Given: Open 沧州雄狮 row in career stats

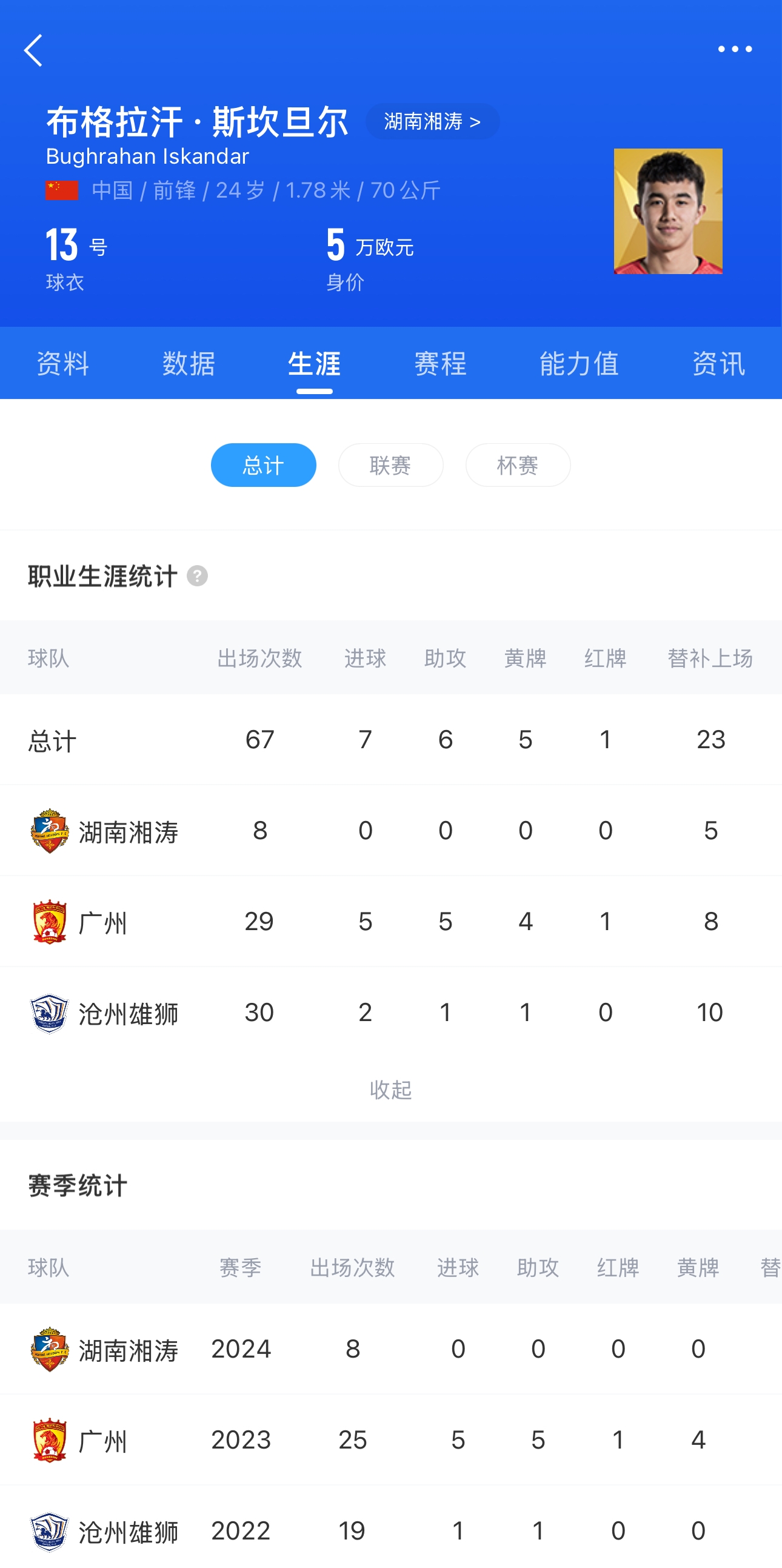Looking at the screenshot, I should [x=128, y=1013].
